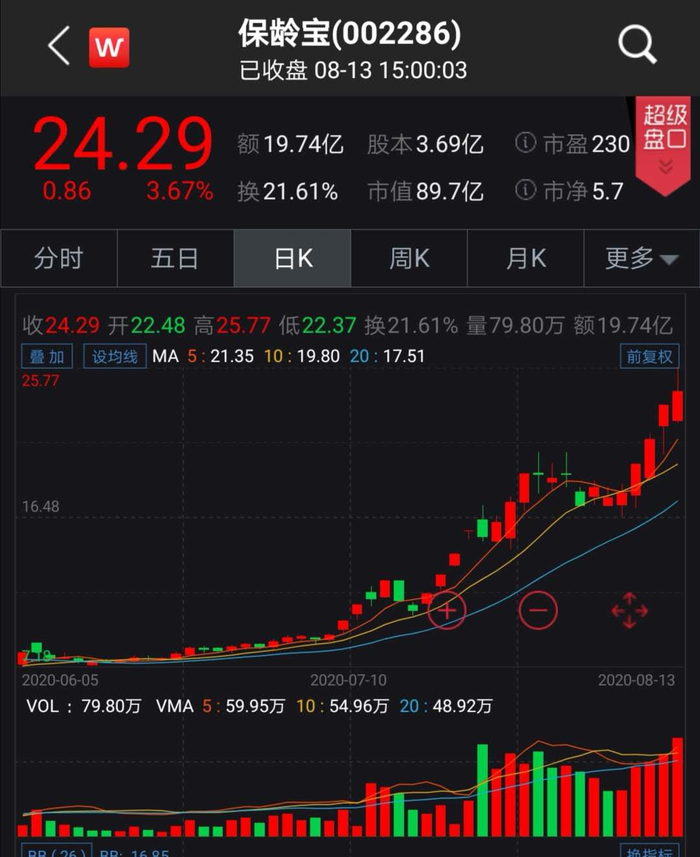This screenshot has height=857, width=700.
Task: Switch to the 分时 chart tab
Action: pos(58,259)
